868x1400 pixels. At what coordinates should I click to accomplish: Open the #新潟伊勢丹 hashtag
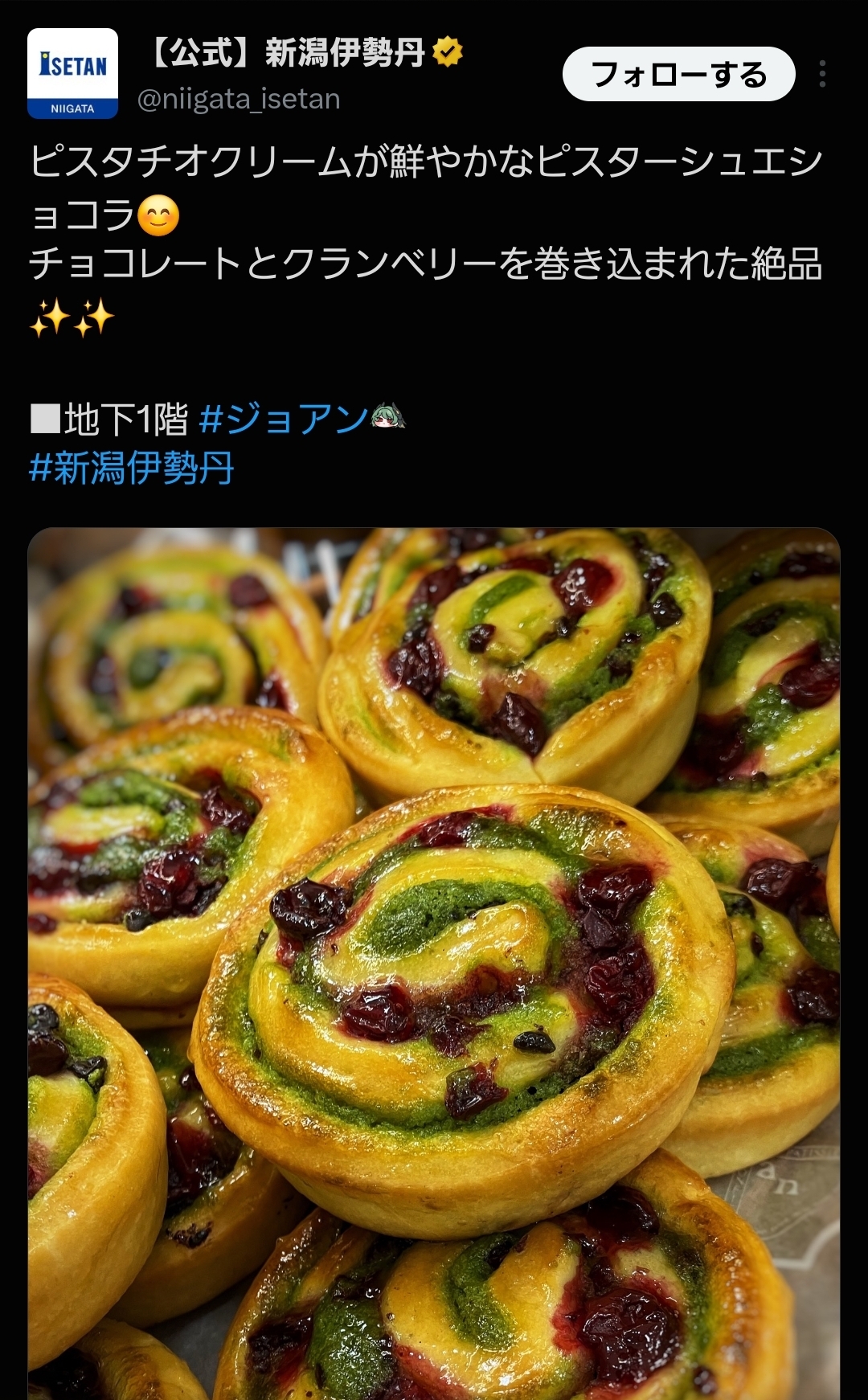[x=132, y=468]
